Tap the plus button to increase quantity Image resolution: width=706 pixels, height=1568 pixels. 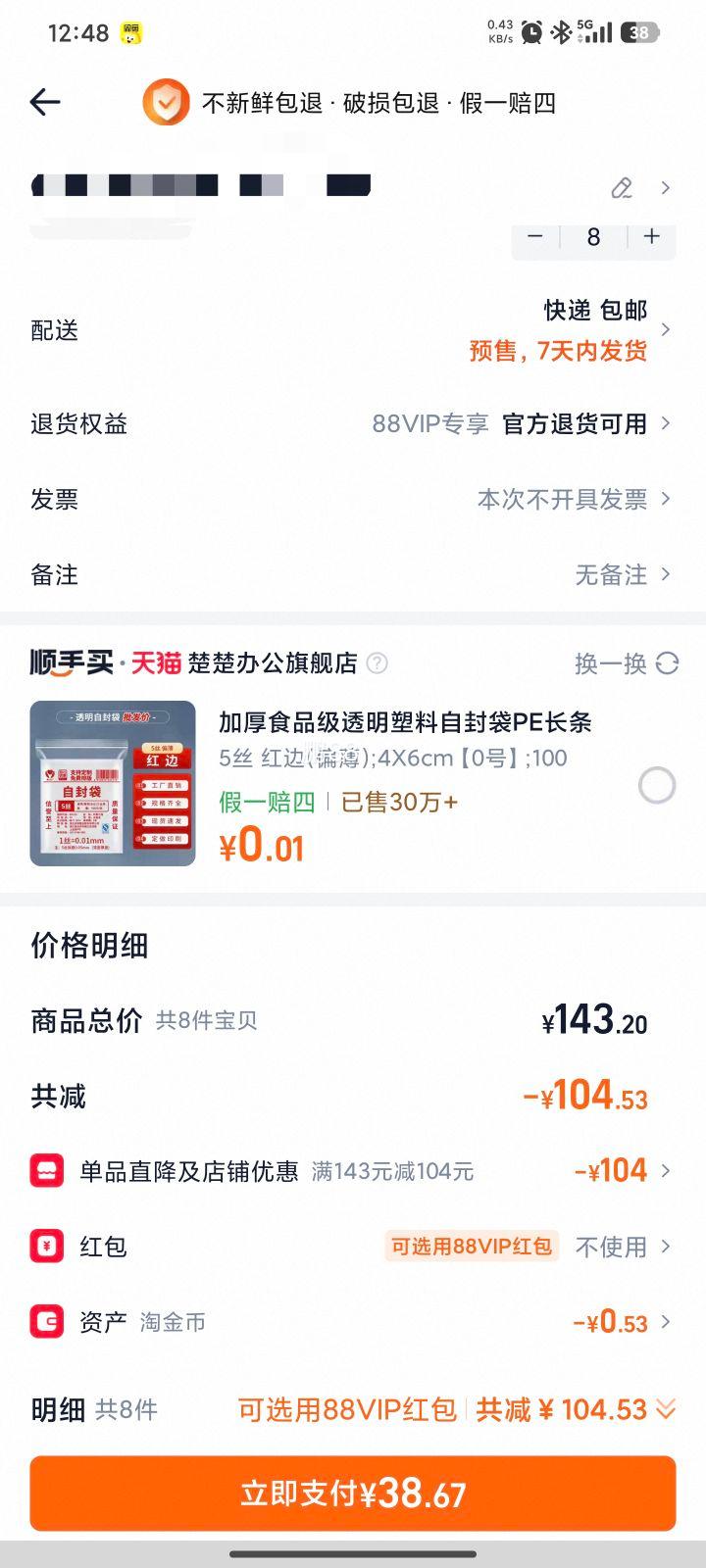pyautogui.click(x=650, y=237)
